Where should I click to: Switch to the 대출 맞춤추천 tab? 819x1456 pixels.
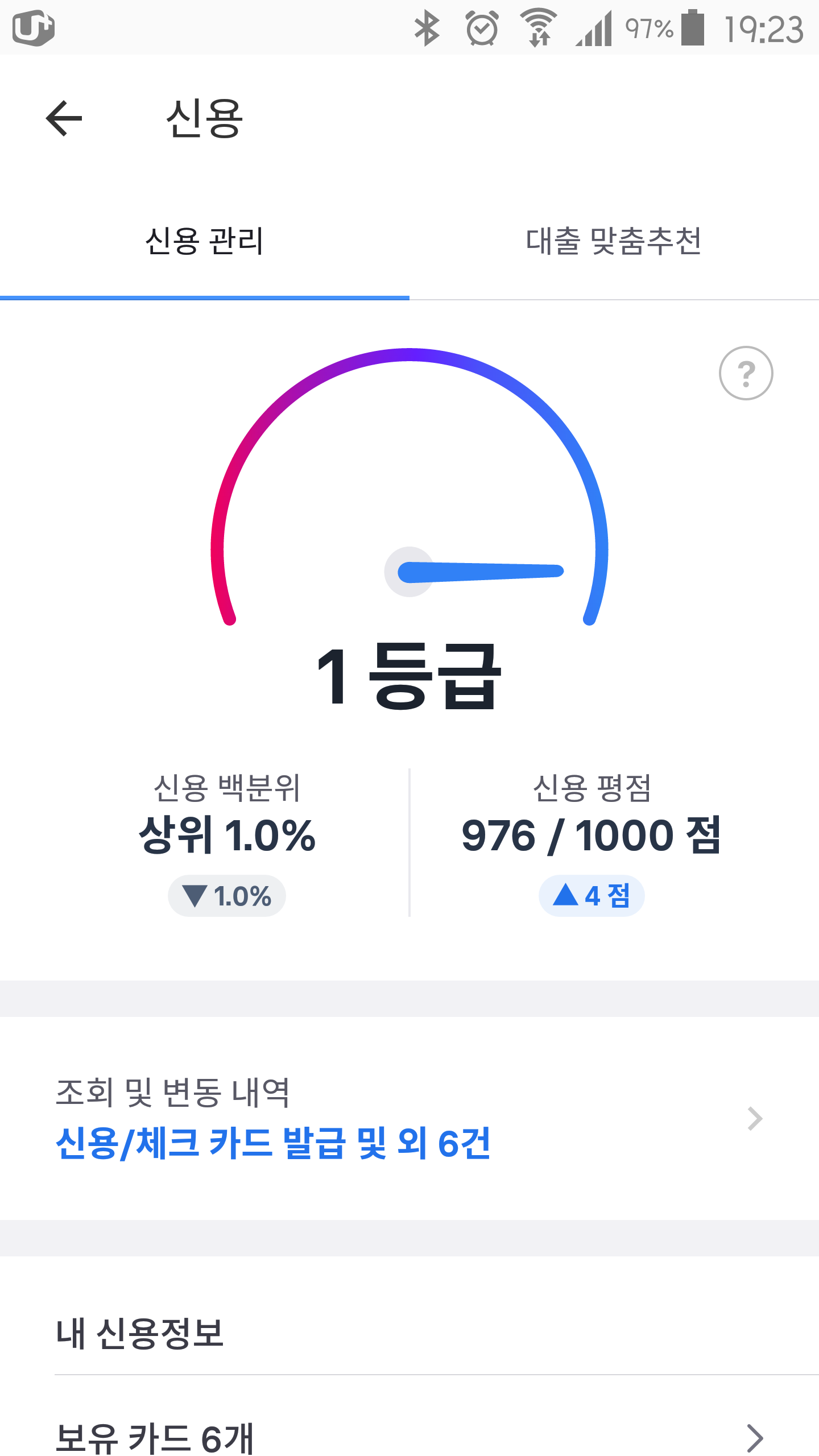coord(614,241)
